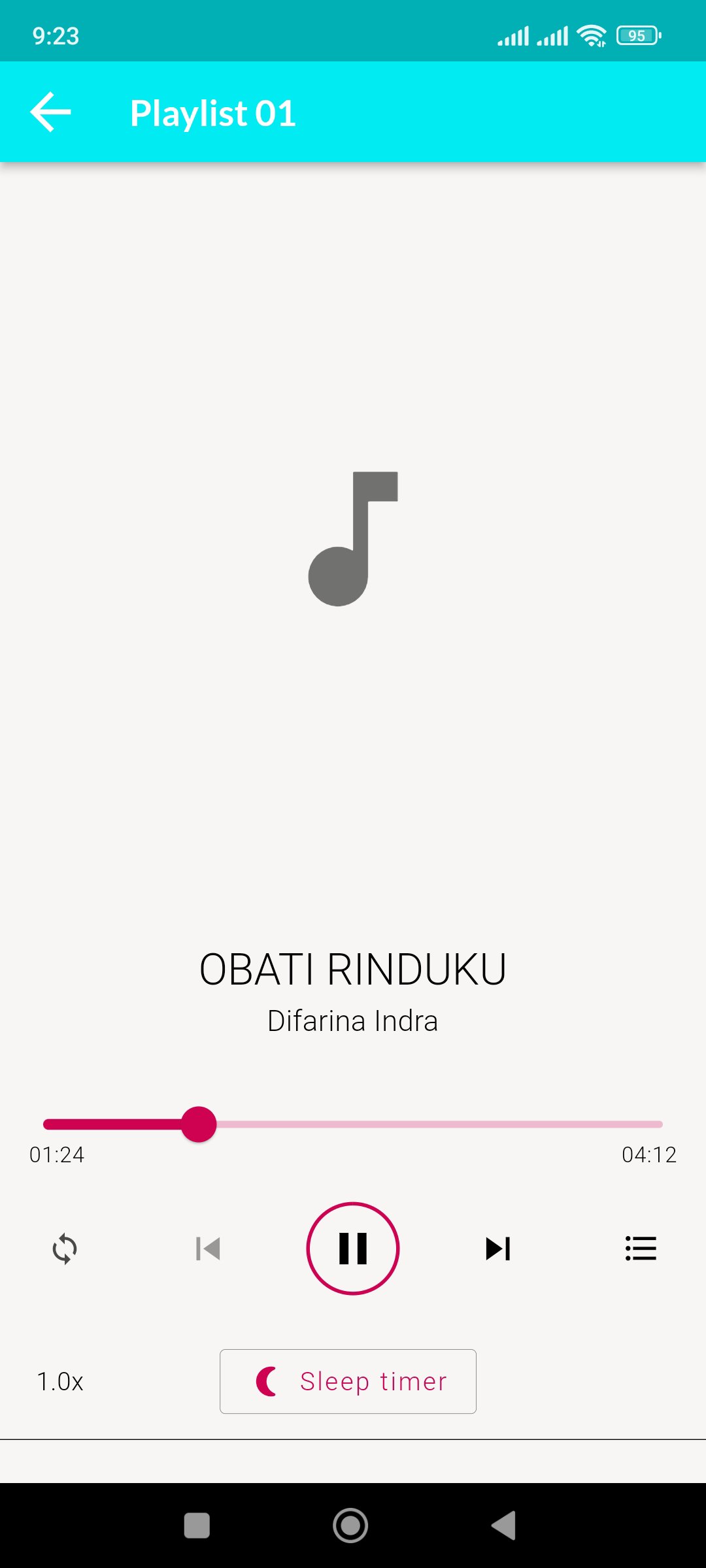Open the playlist queue icon
706x1568 pixels.
[641, 1249]
